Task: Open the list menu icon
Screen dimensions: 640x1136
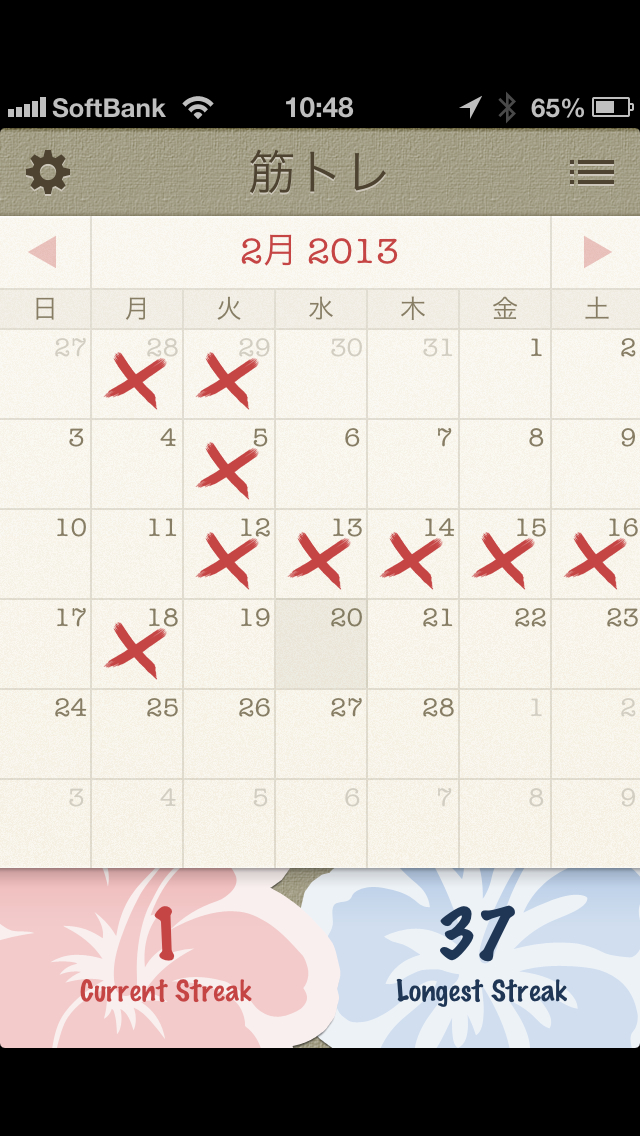Action: click(591, 173)
